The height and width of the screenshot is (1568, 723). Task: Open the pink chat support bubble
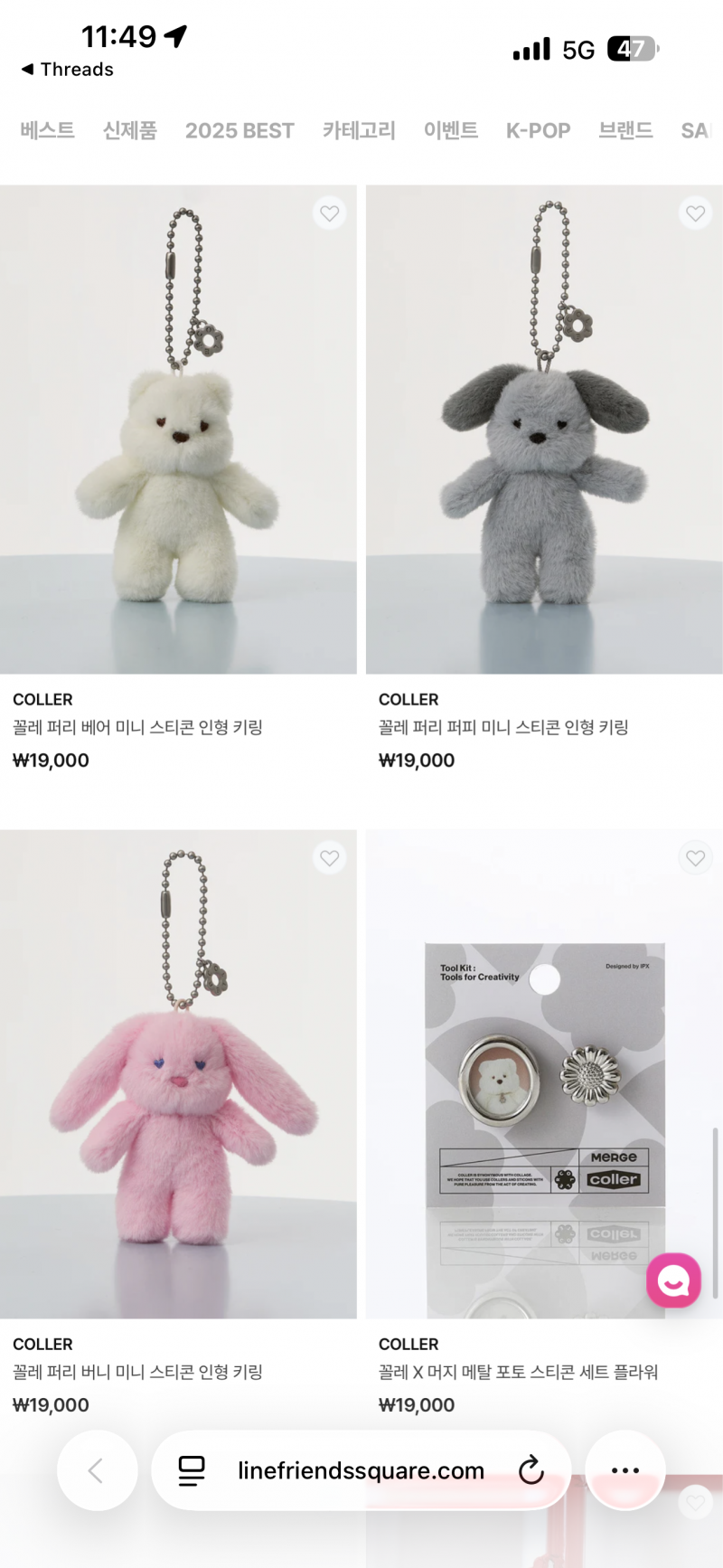click(x=673, y=1280)
